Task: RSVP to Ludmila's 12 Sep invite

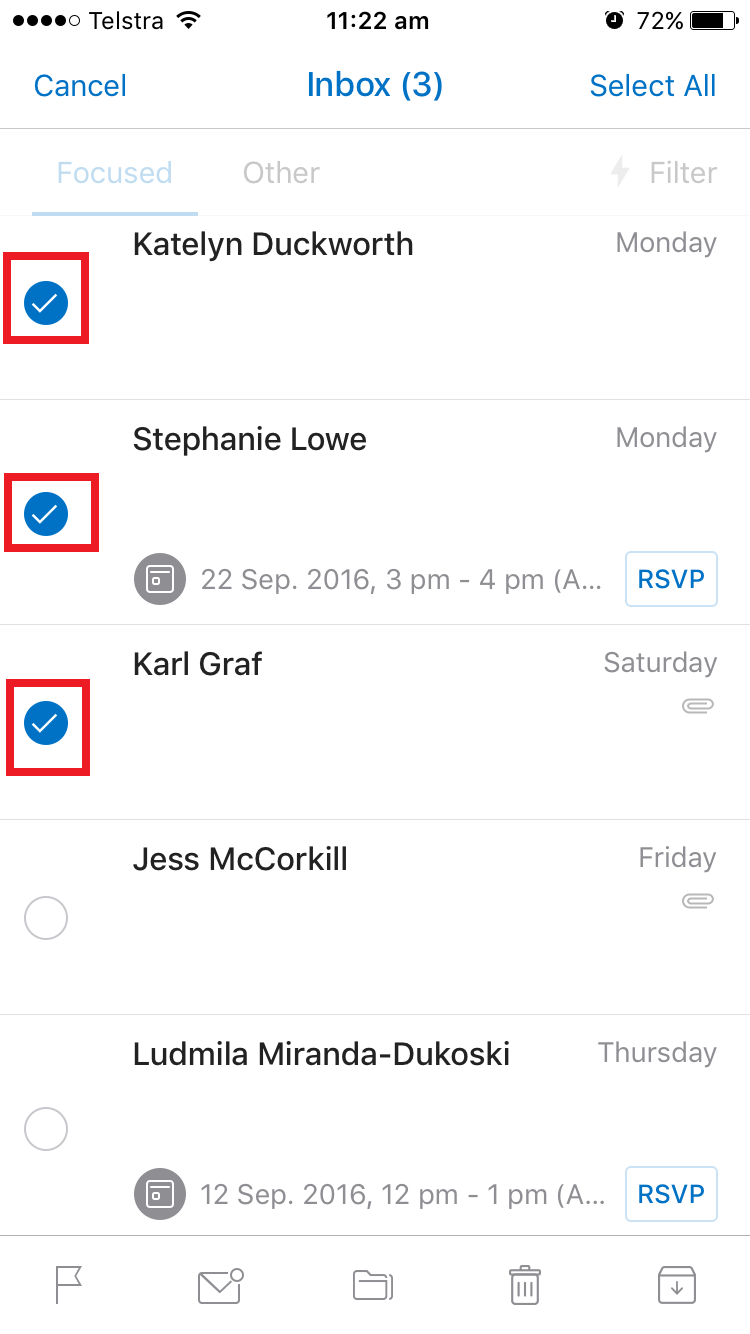Action: tap(671, 1194)
